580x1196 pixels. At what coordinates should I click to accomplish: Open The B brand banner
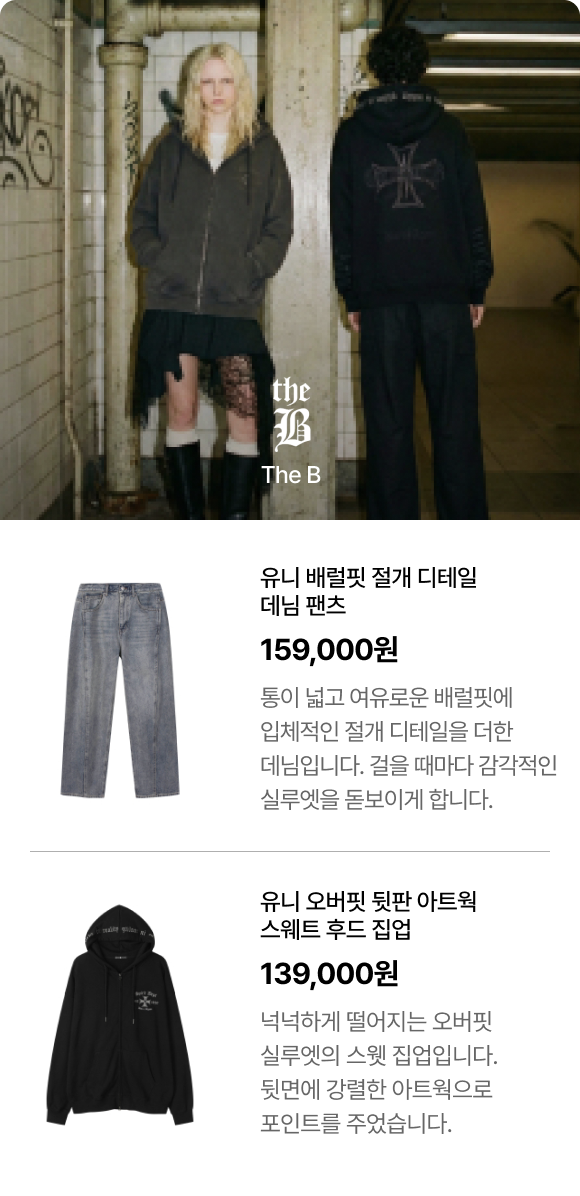pos(290,259)
